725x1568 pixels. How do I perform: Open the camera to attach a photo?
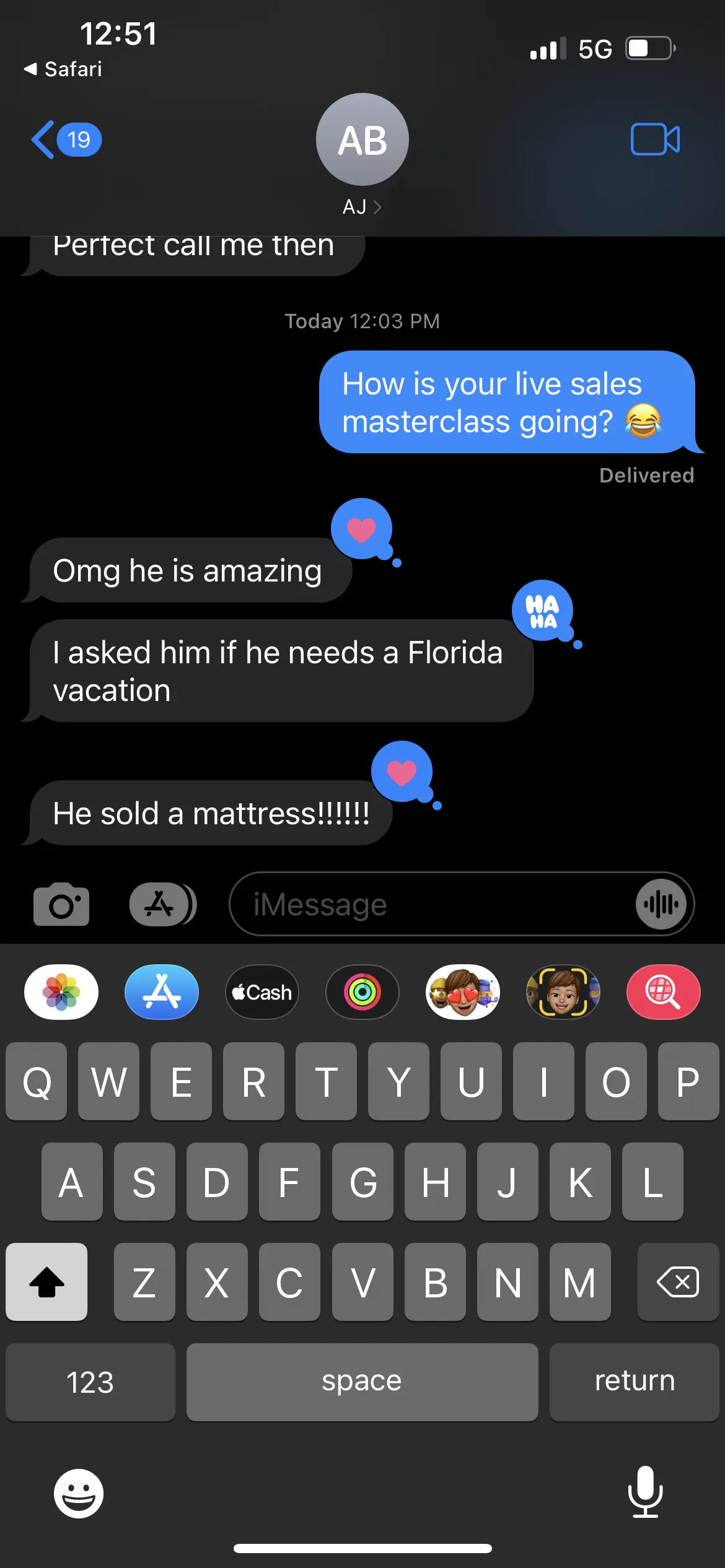click(x=61, y=905)
